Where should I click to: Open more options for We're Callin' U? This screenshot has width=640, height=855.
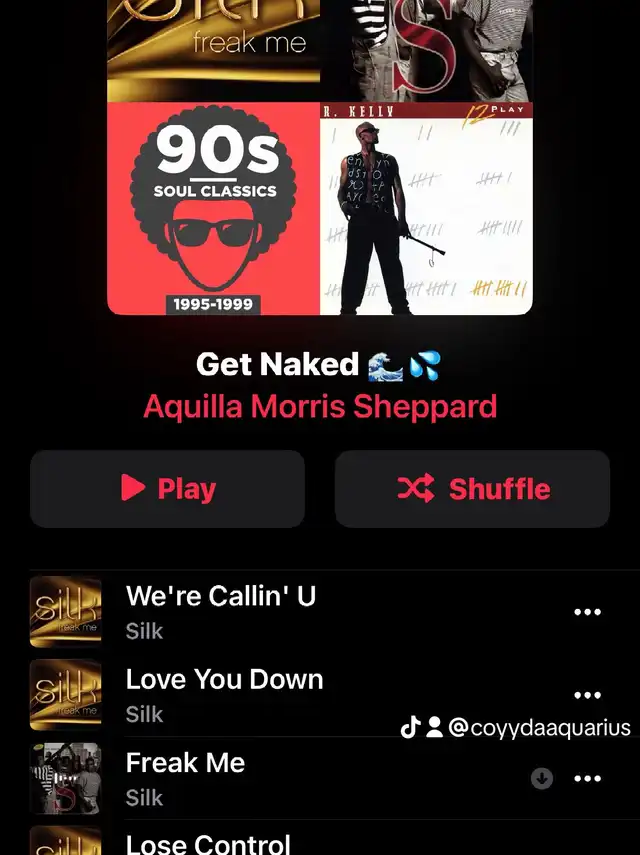[x=587, y=612]
